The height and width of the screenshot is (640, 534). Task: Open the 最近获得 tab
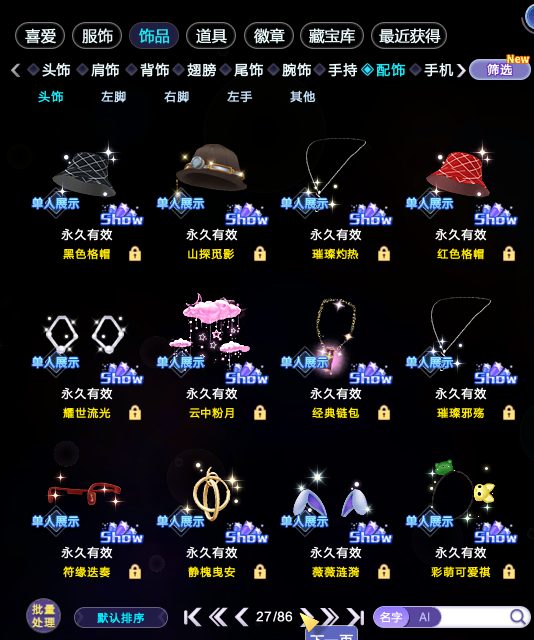(x=409, y=36)
